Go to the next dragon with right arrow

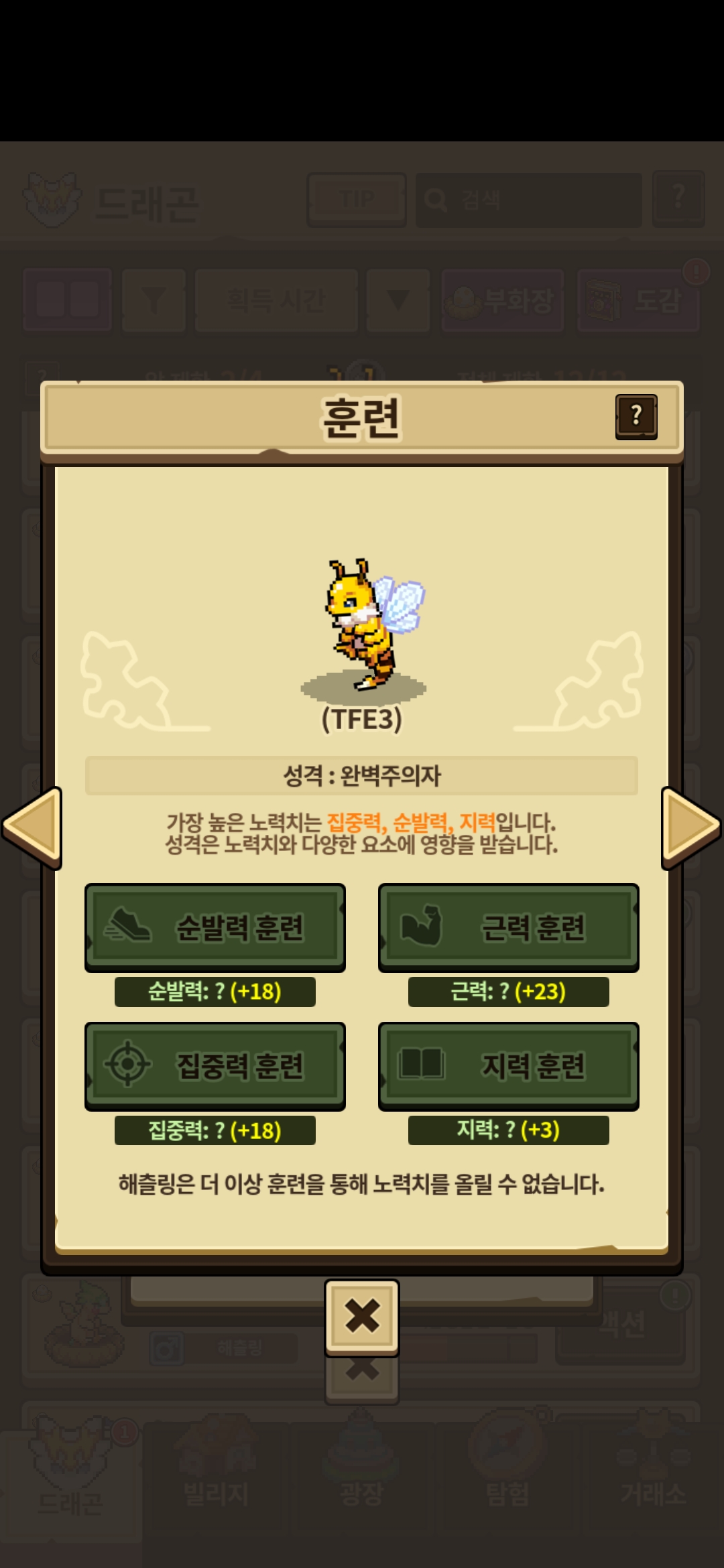[x=690, y=827]
